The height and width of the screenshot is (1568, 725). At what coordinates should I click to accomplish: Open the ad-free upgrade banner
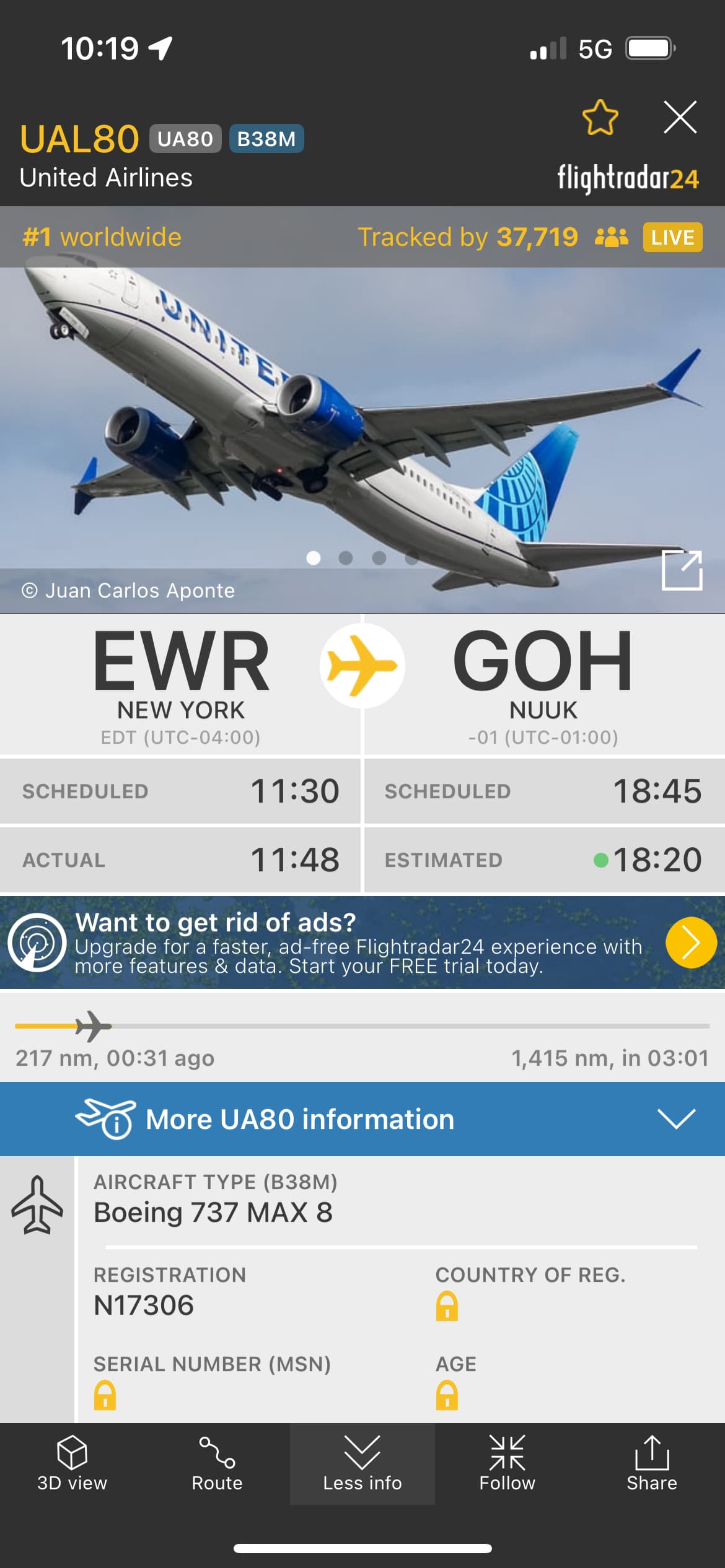tap(690, 943)
